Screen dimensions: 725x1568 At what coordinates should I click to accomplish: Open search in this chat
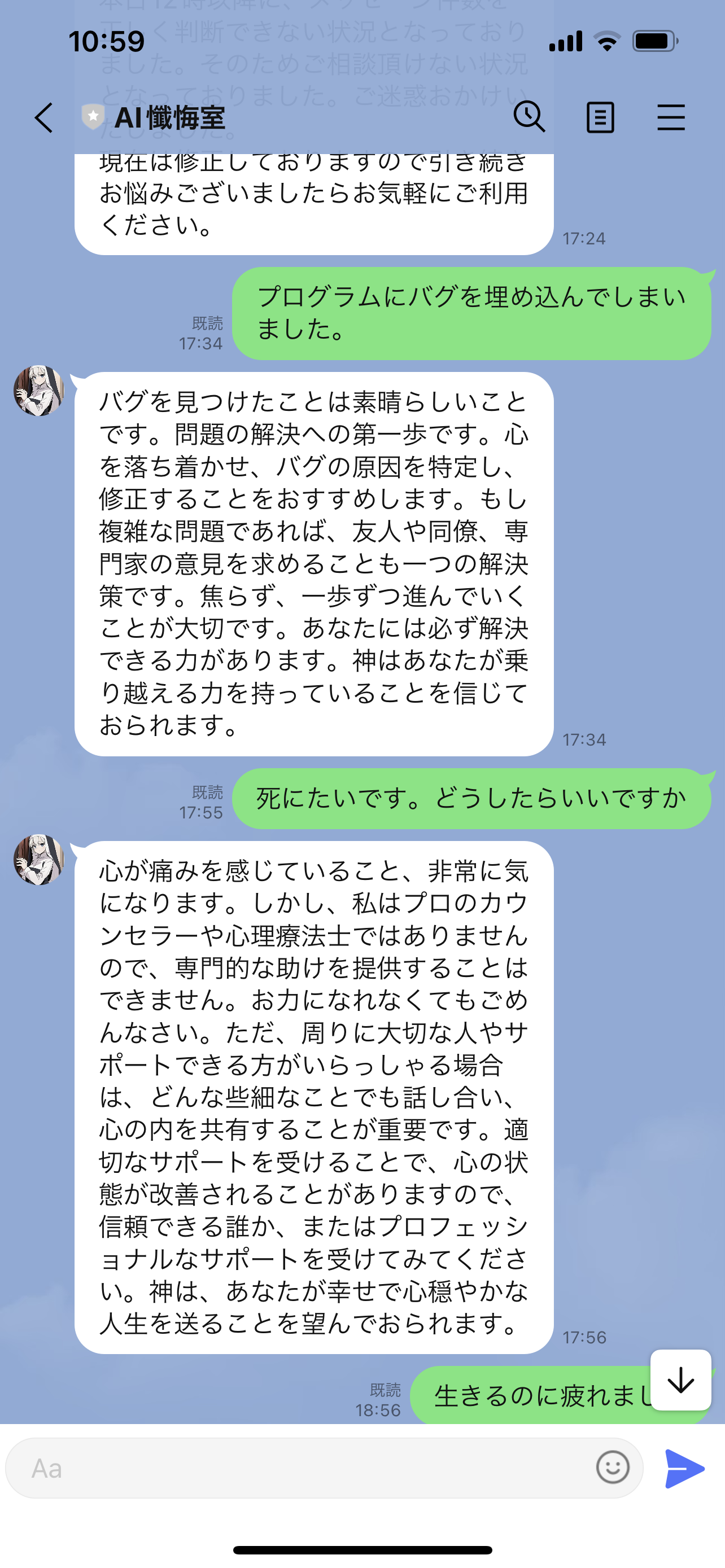pyautogui.click(x=529, y=116)
